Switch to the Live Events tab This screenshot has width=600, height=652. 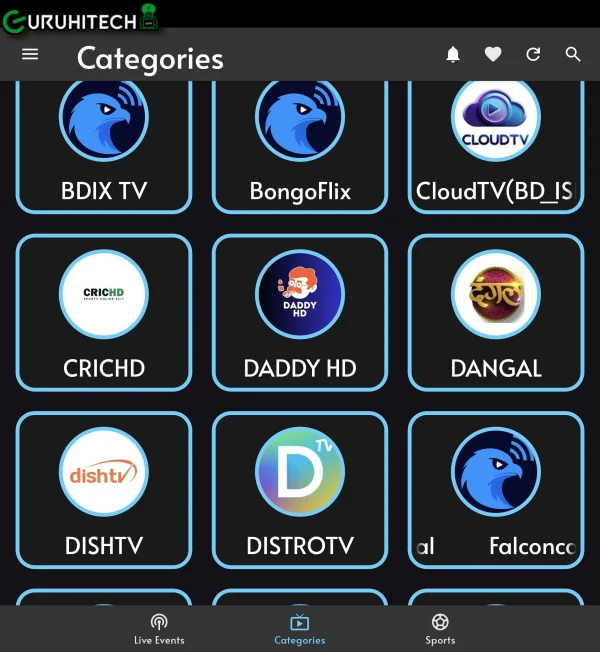[x=159, y=629]
